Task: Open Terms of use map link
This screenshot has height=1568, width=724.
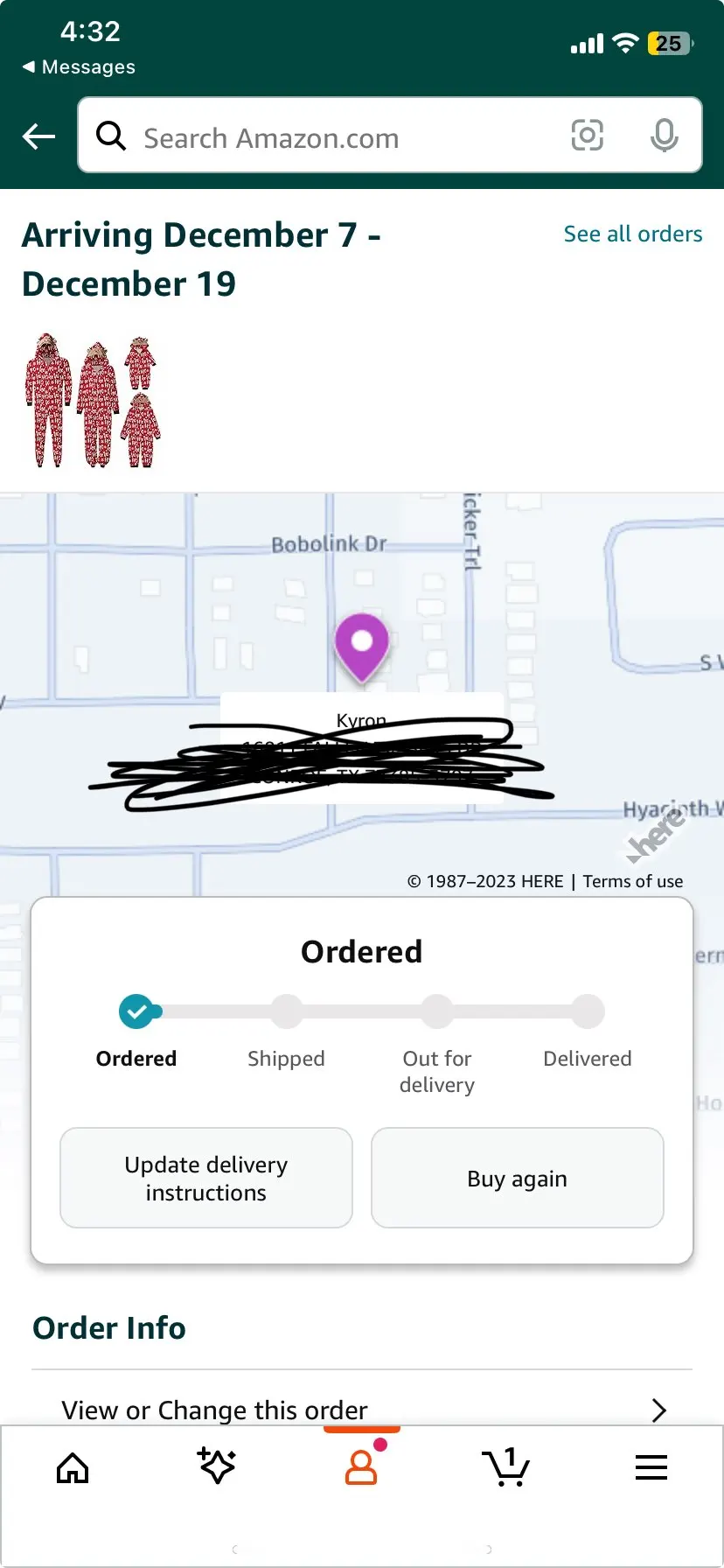Action: pyautogui.click(x=633, y=881)
